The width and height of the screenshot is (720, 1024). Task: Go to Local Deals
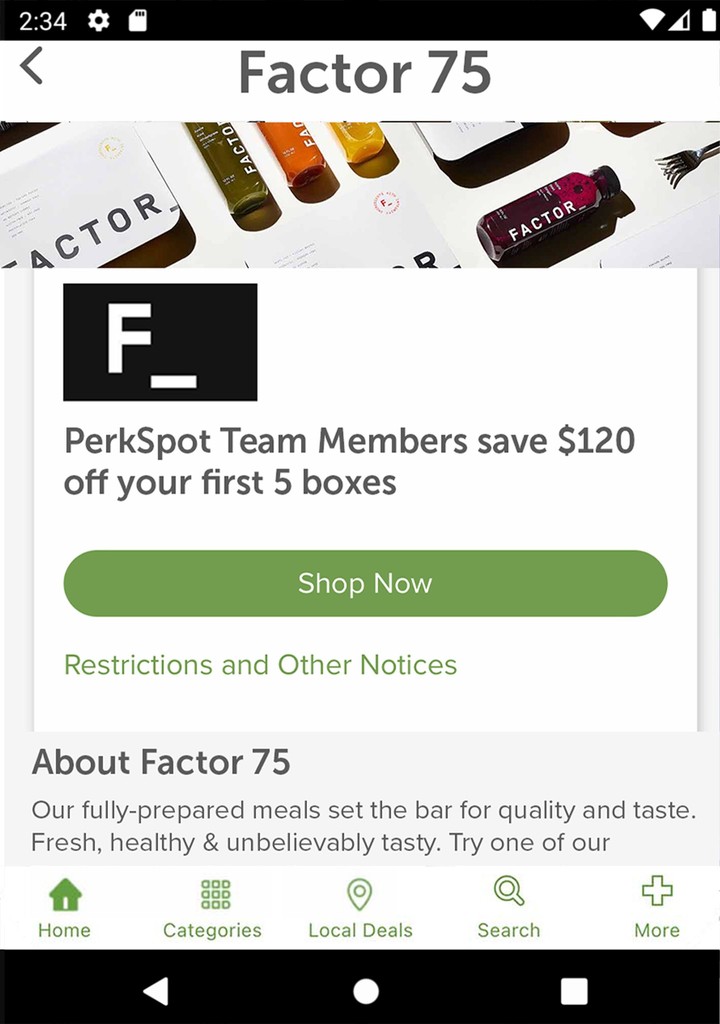tap(360, 907)
